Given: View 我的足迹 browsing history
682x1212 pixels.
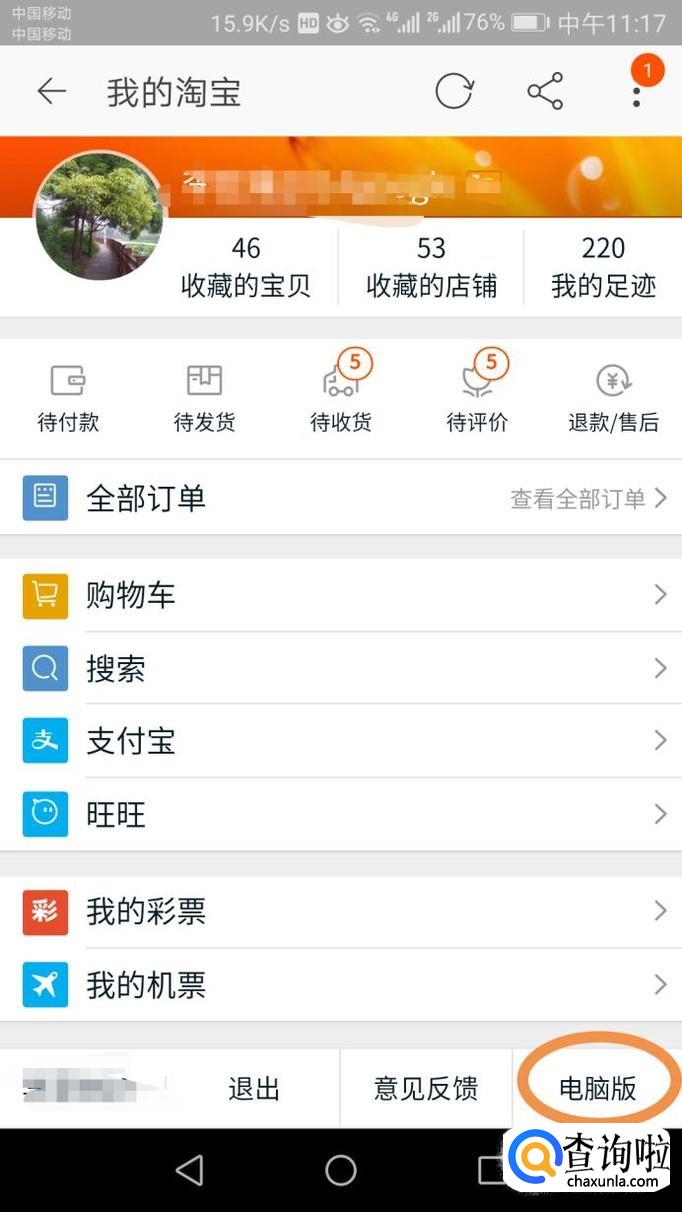Looking at the screenshot, I should tap(603, 267).
